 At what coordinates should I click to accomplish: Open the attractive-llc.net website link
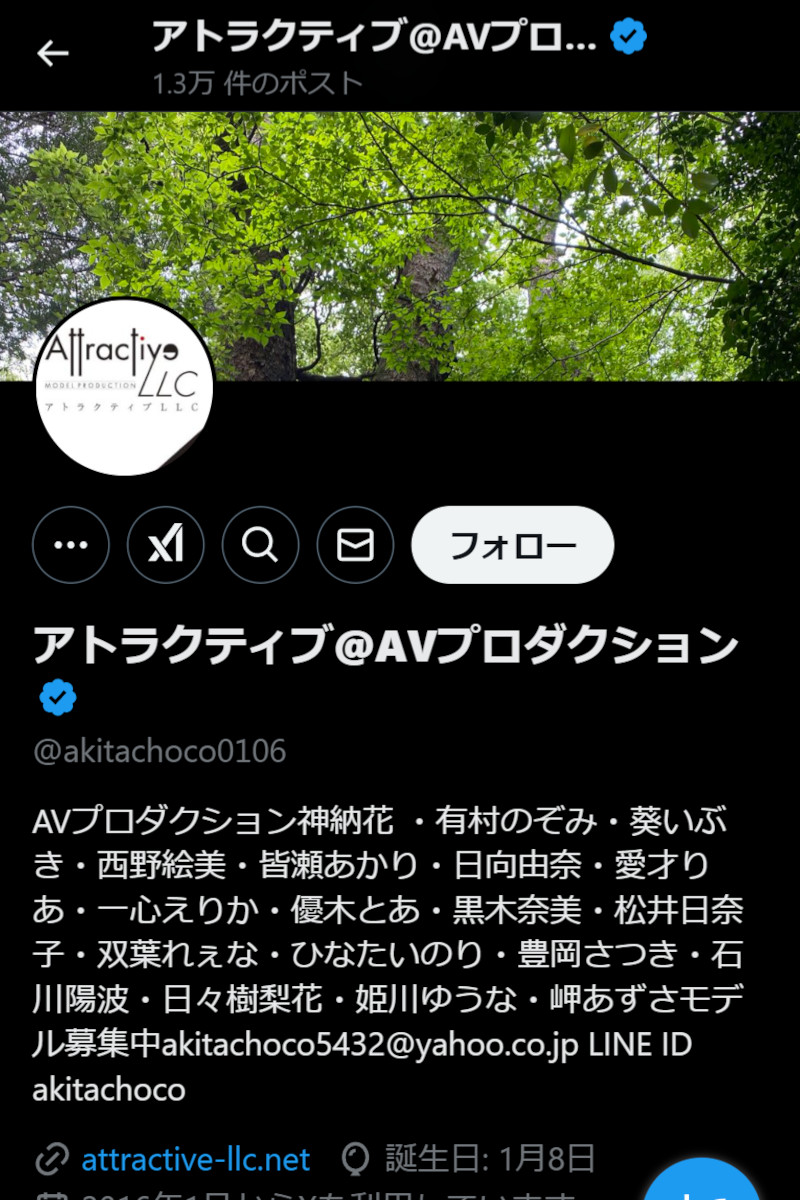[x=196, y=1159]
